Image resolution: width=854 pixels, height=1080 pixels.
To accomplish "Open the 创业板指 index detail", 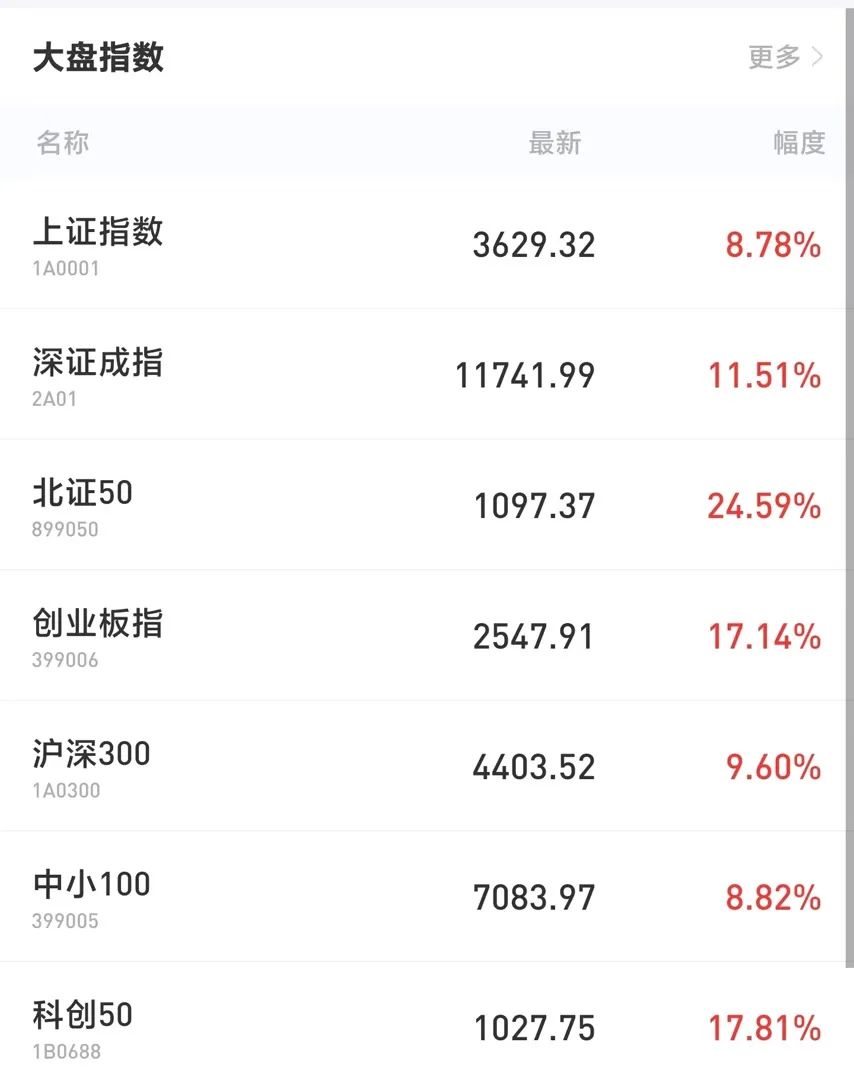I will (97, 625).
